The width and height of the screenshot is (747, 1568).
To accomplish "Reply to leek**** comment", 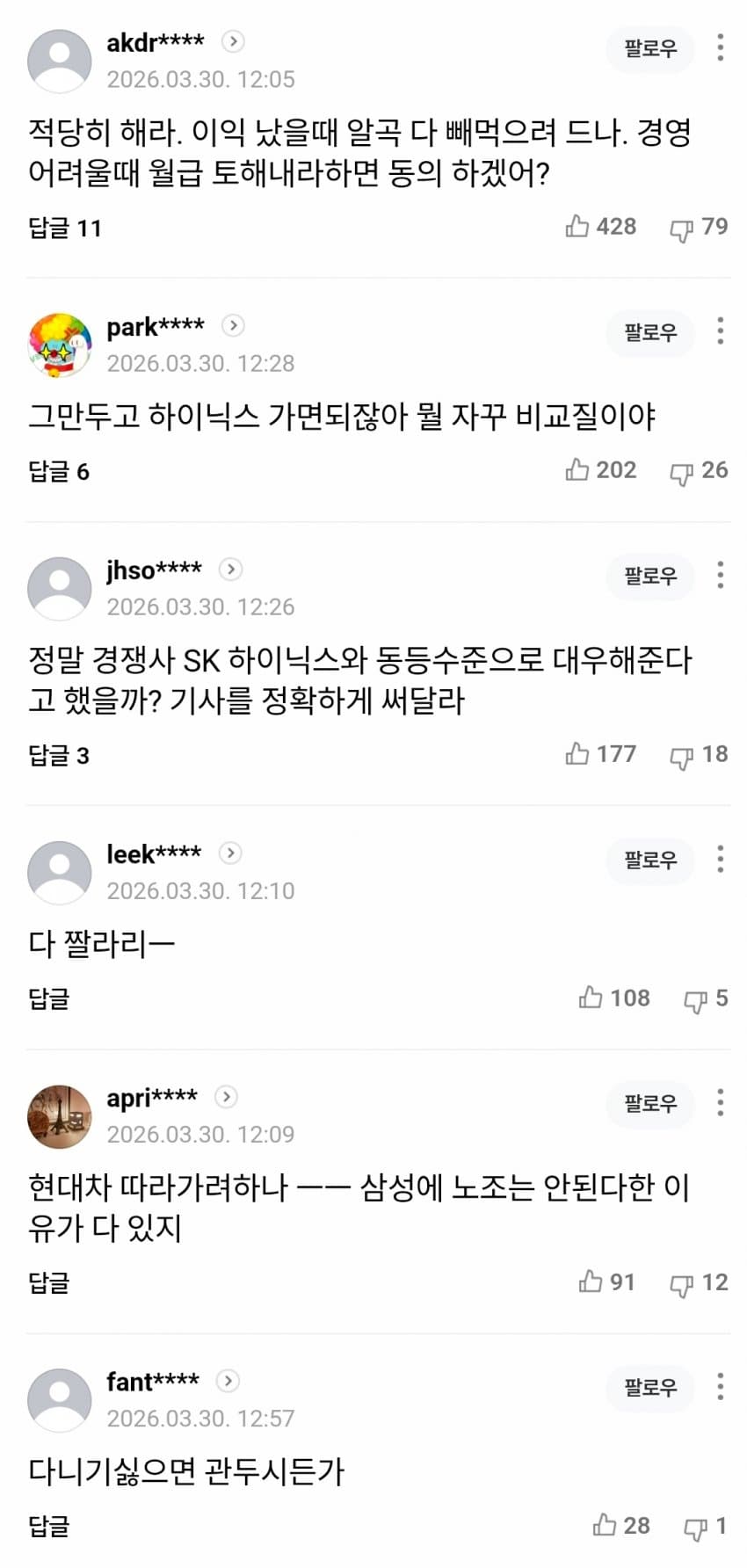I will [x=48, y=999].
